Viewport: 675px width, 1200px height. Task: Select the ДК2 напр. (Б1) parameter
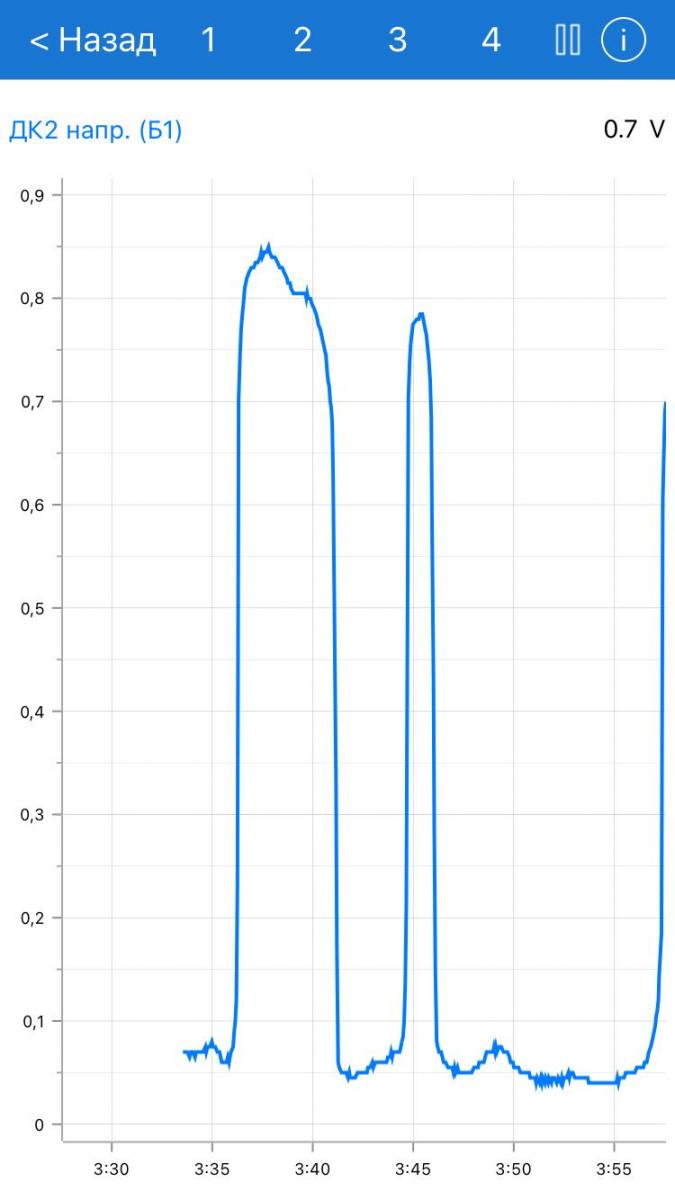point(96,130)
